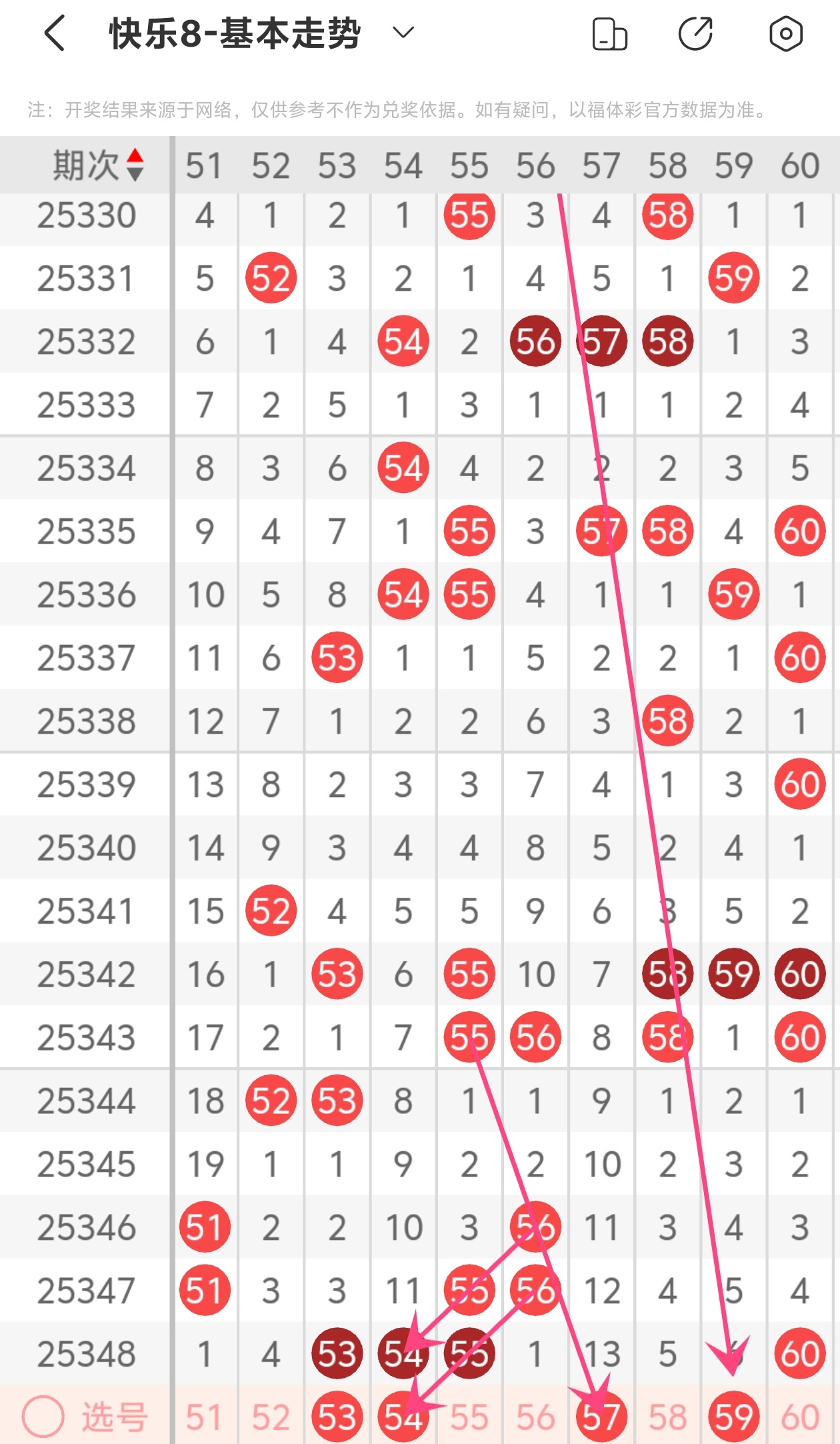Open the chart settings icon
840x1444 pixels.
(x=785, y=34)
